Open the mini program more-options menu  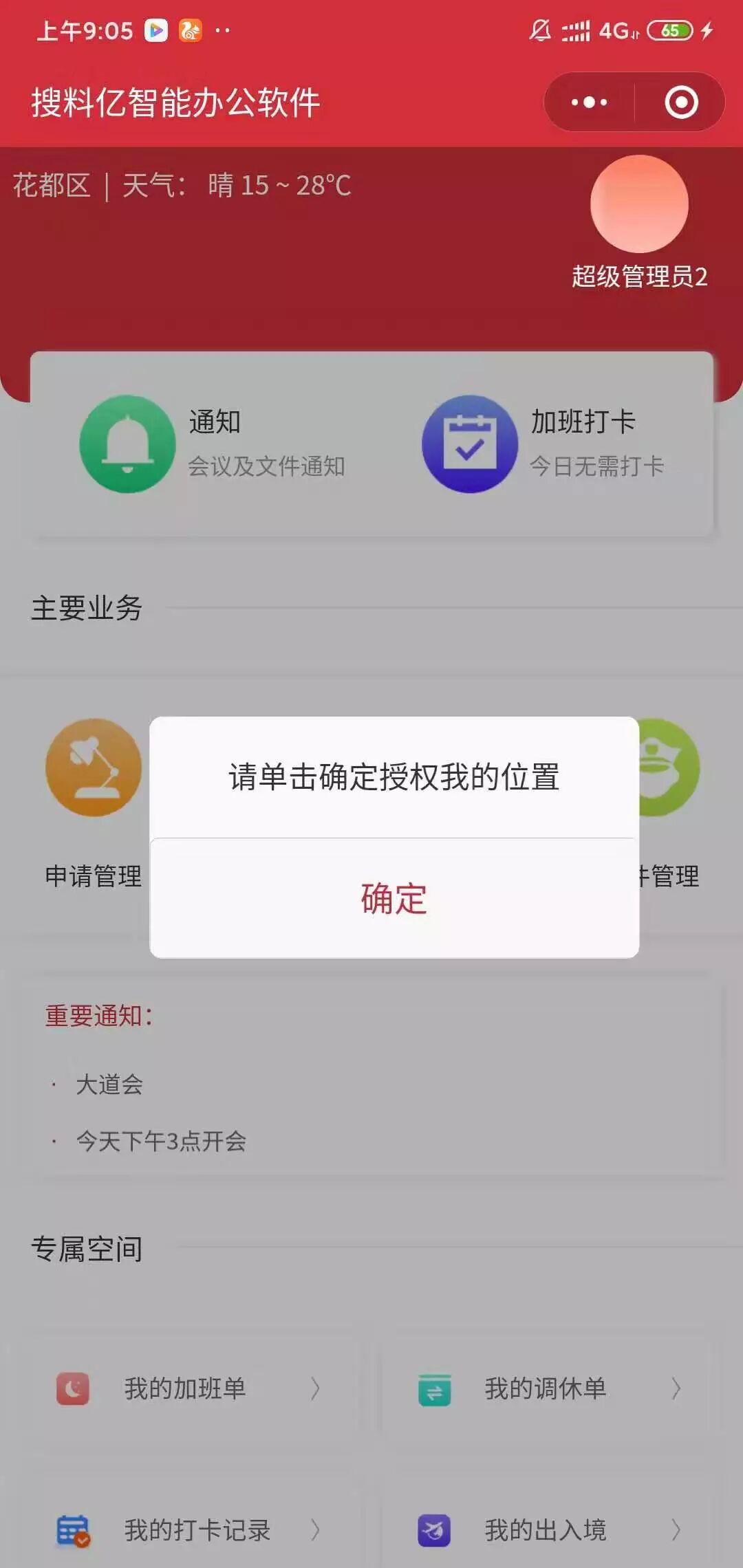click(590, 102)
